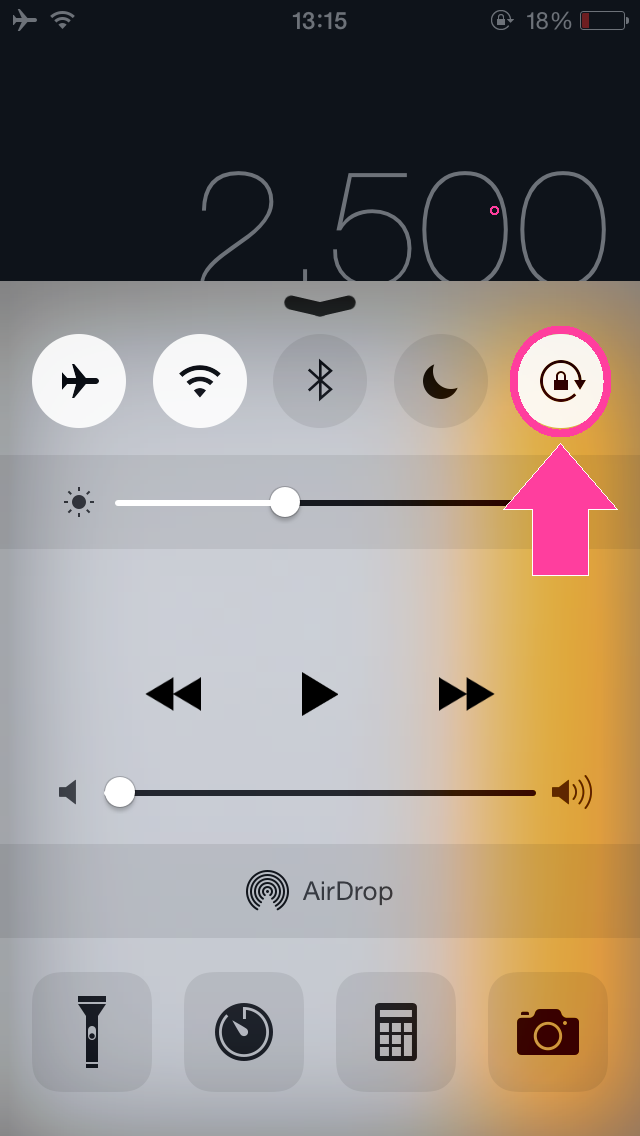Enable Bluetooth
The image size is (640, 1136).
[x=320, y=381]
